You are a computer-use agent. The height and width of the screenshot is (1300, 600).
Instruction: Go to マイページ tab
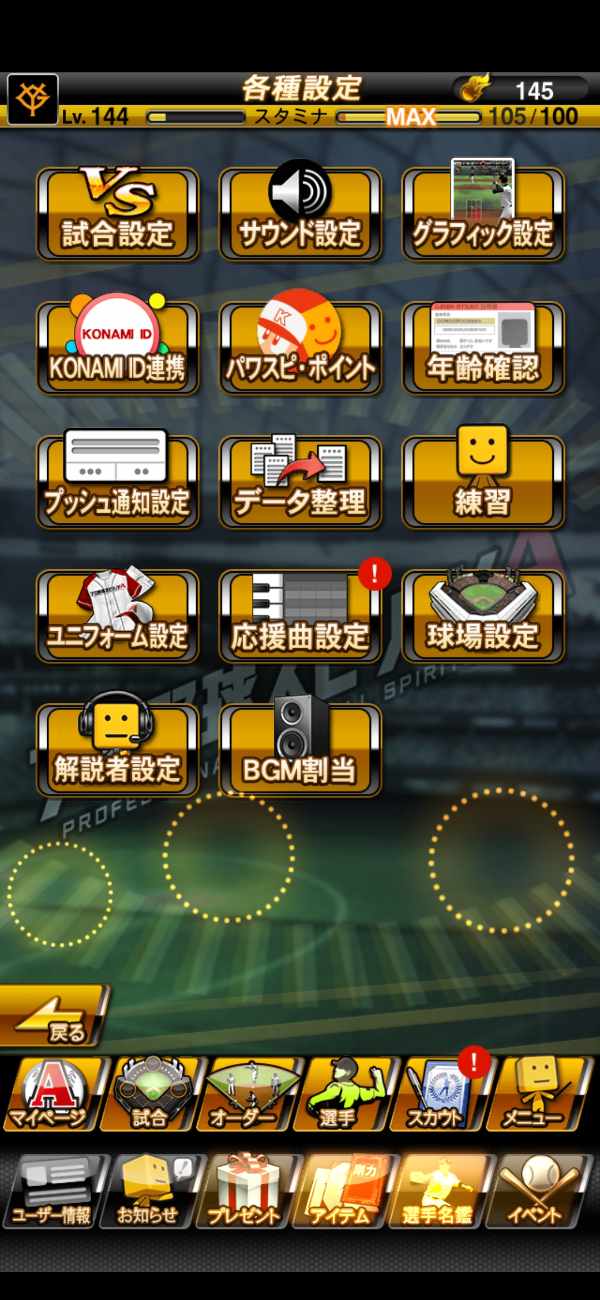(52, 1093)
